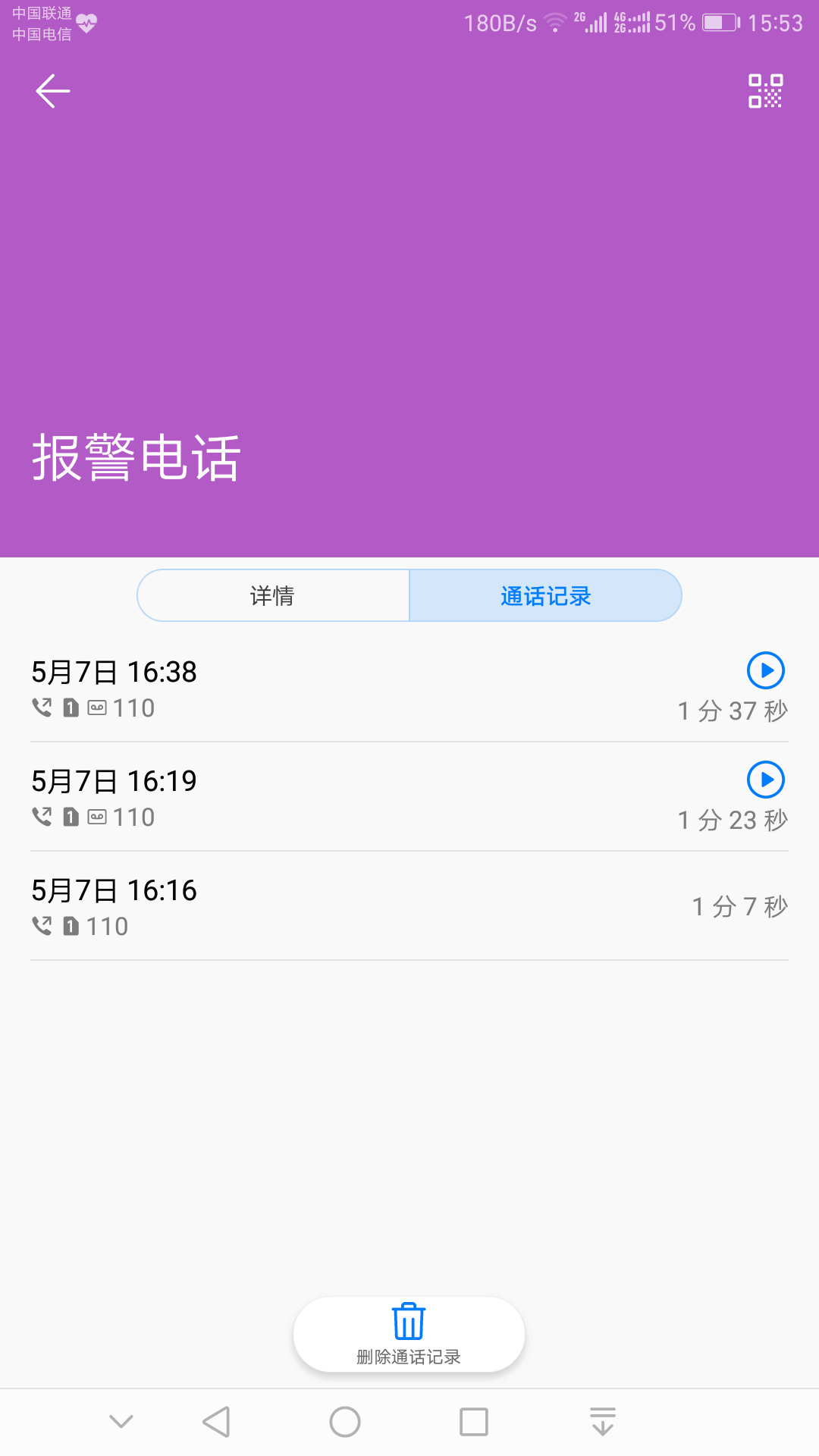This screenshot has width=819, height=1456.
Task: Open the QR code icon
Action: point(765,91)
